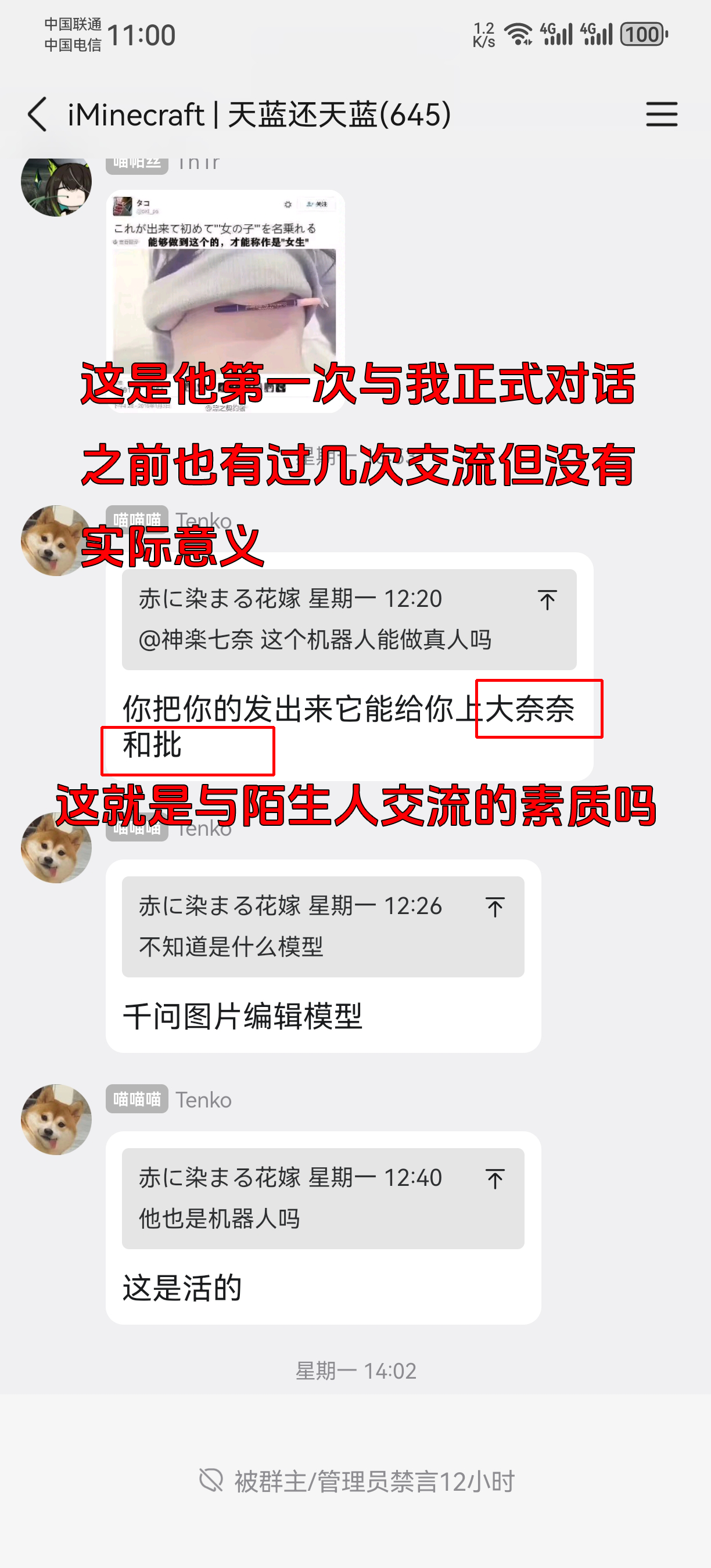The width and height of the screenshot is (711, 1568).
Task: Open Tenko's avatar beside "这是活的" message
Action: click(56, 1120)
